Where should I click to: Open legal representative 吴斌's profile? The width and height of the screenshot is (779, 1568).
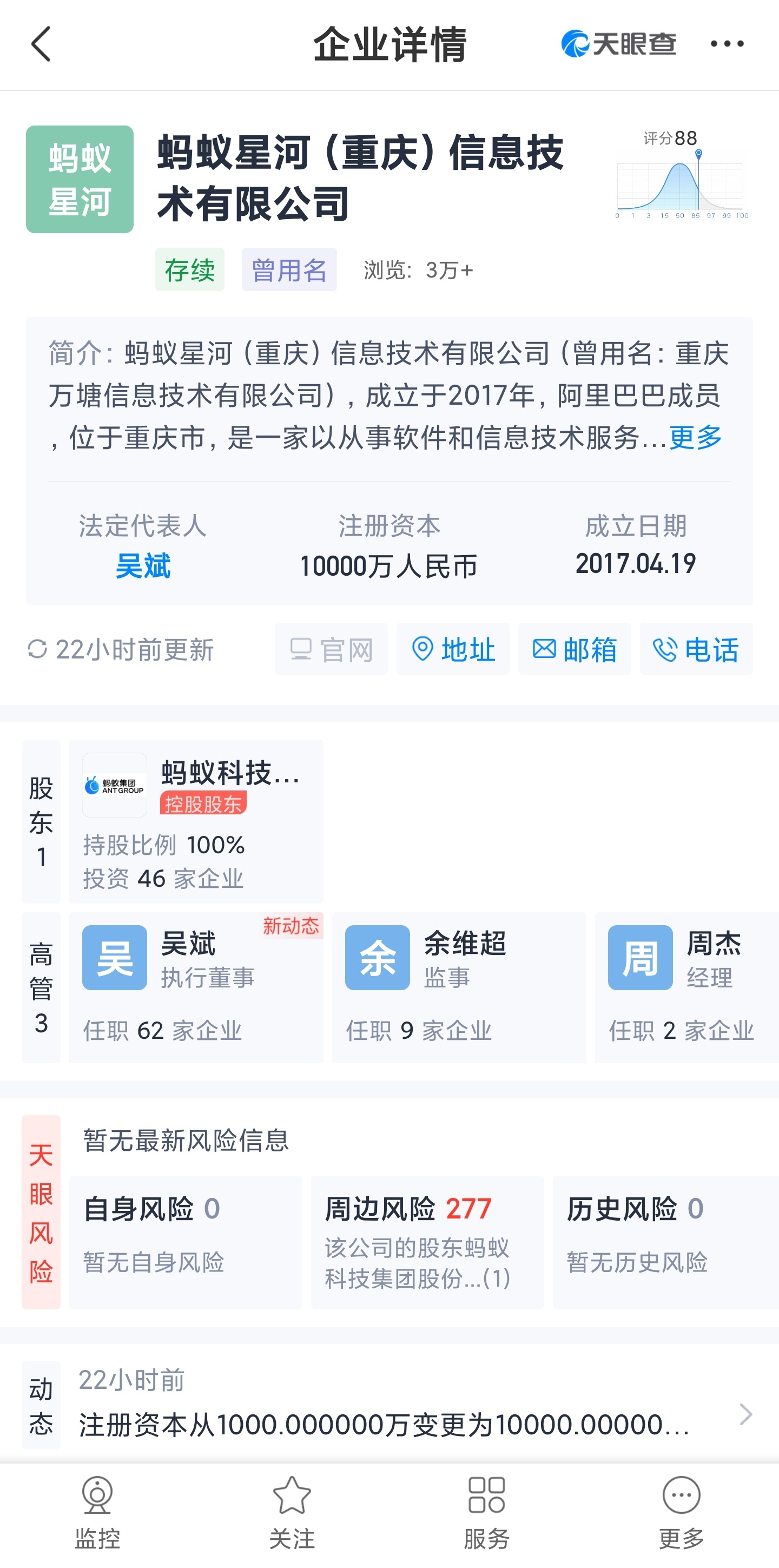[x=143, y=566]
